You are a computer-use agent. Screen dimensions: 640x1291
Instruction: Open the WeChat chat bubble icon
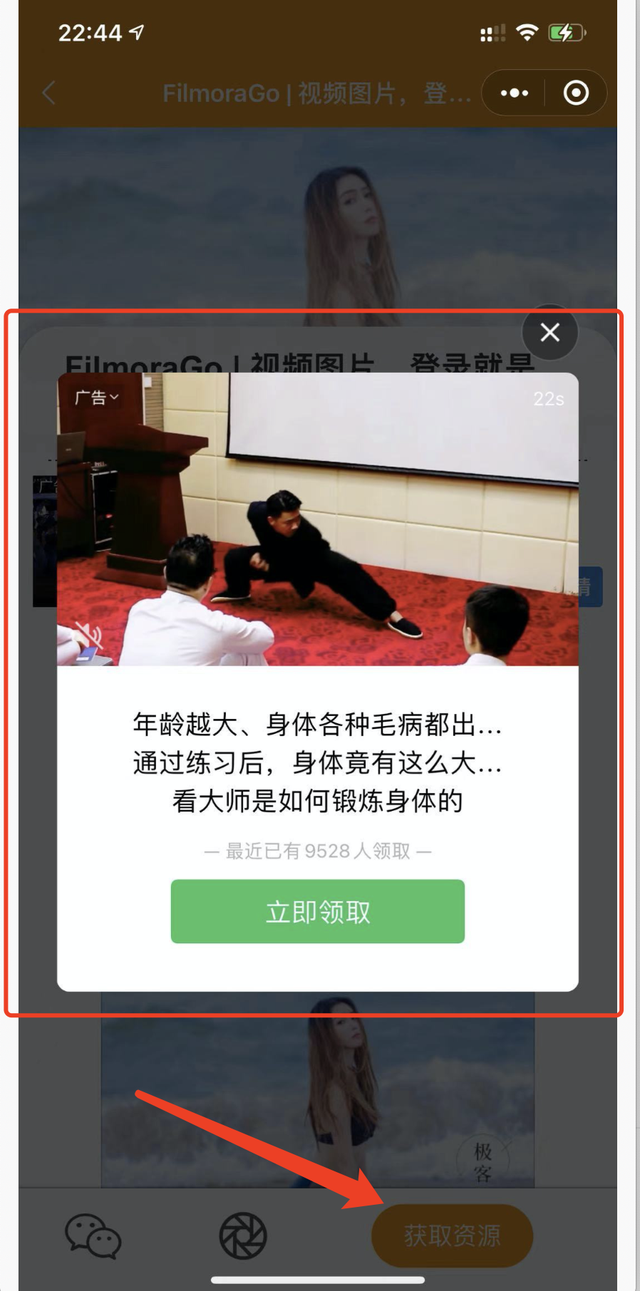[x=93, y=1236]
